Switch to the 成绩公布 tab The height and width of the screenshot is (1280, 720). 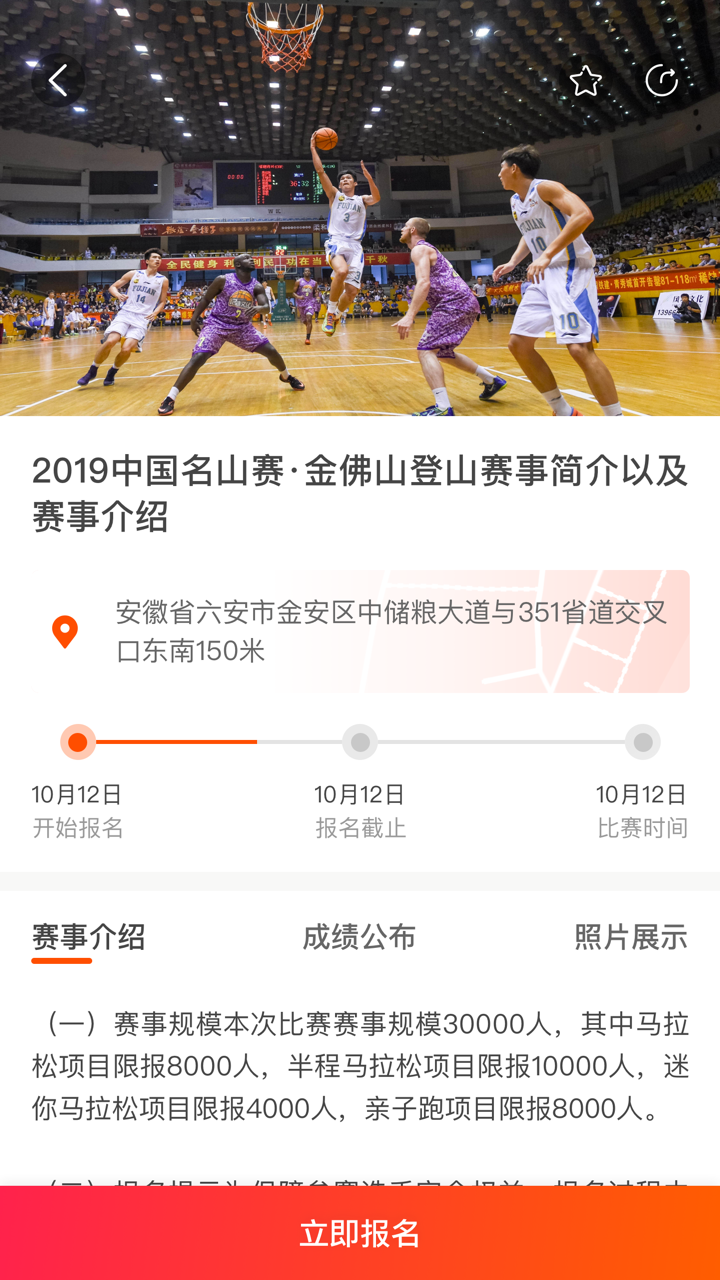(x=360, y=938)
